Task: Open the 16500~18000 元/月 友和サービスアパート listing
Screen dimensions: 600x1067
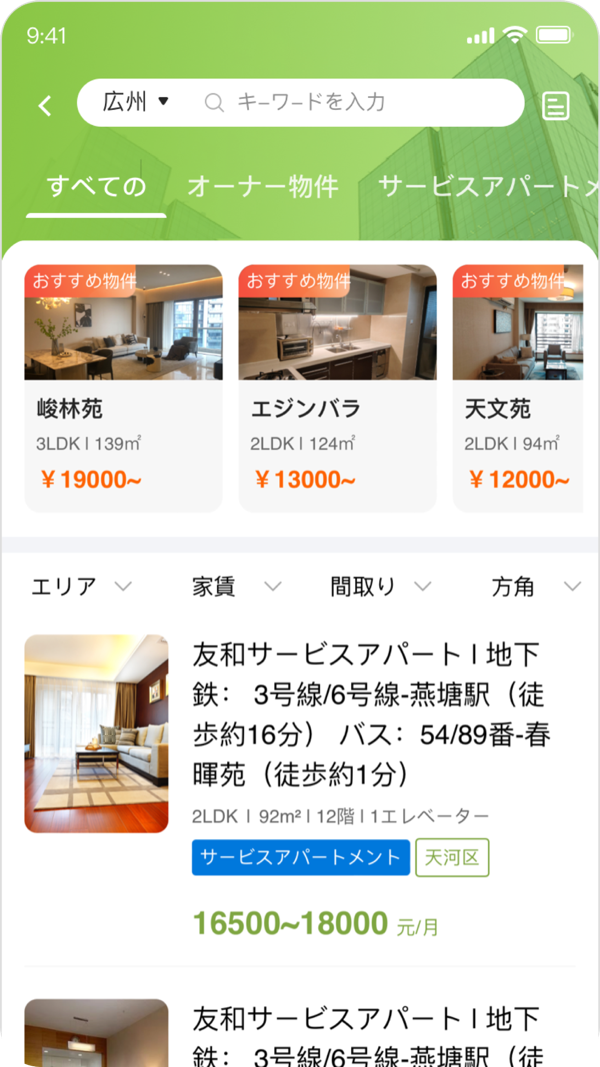Action: [x=370, y=714]
